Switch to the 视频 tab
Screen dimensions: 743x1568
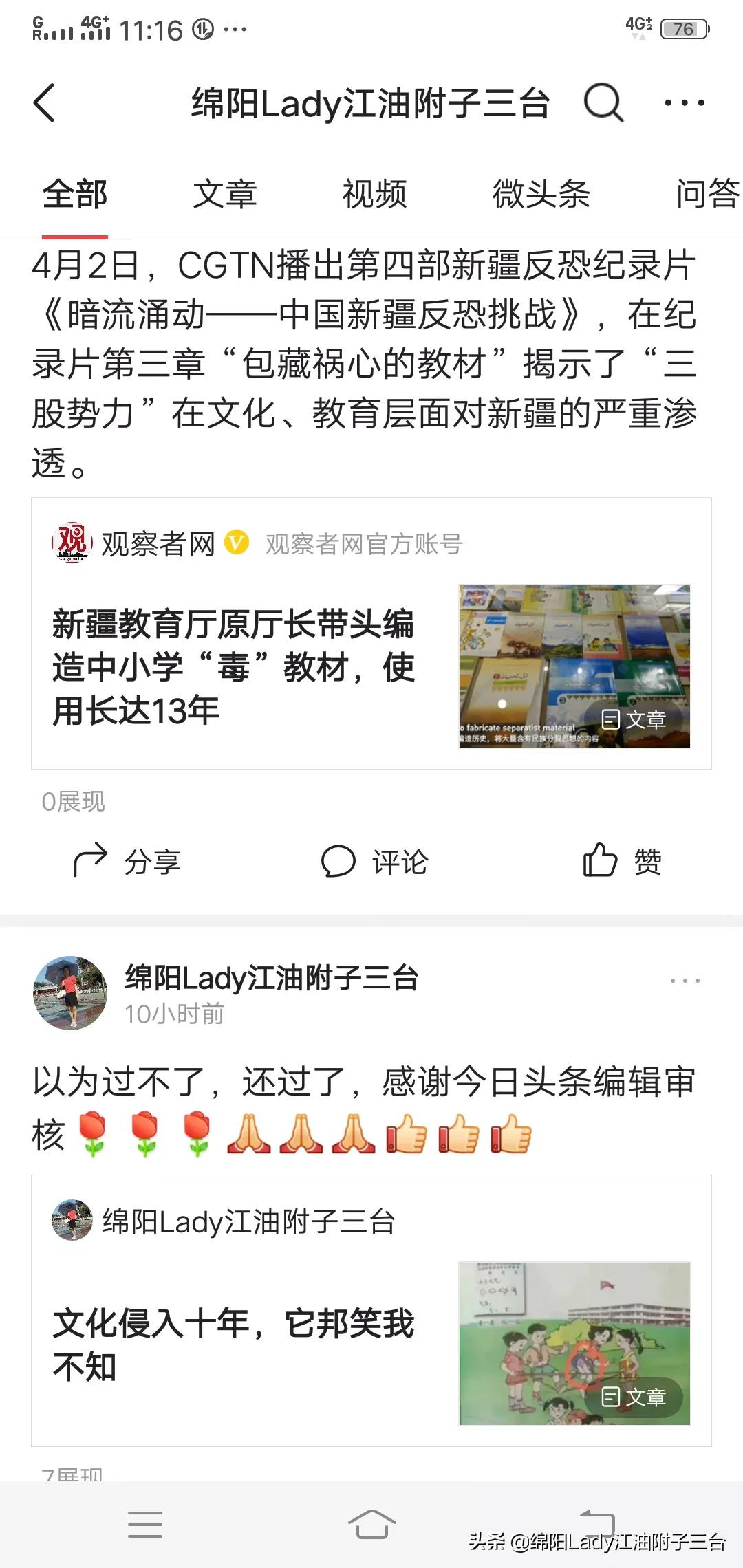pyautogui.click(x=375, y=195)
